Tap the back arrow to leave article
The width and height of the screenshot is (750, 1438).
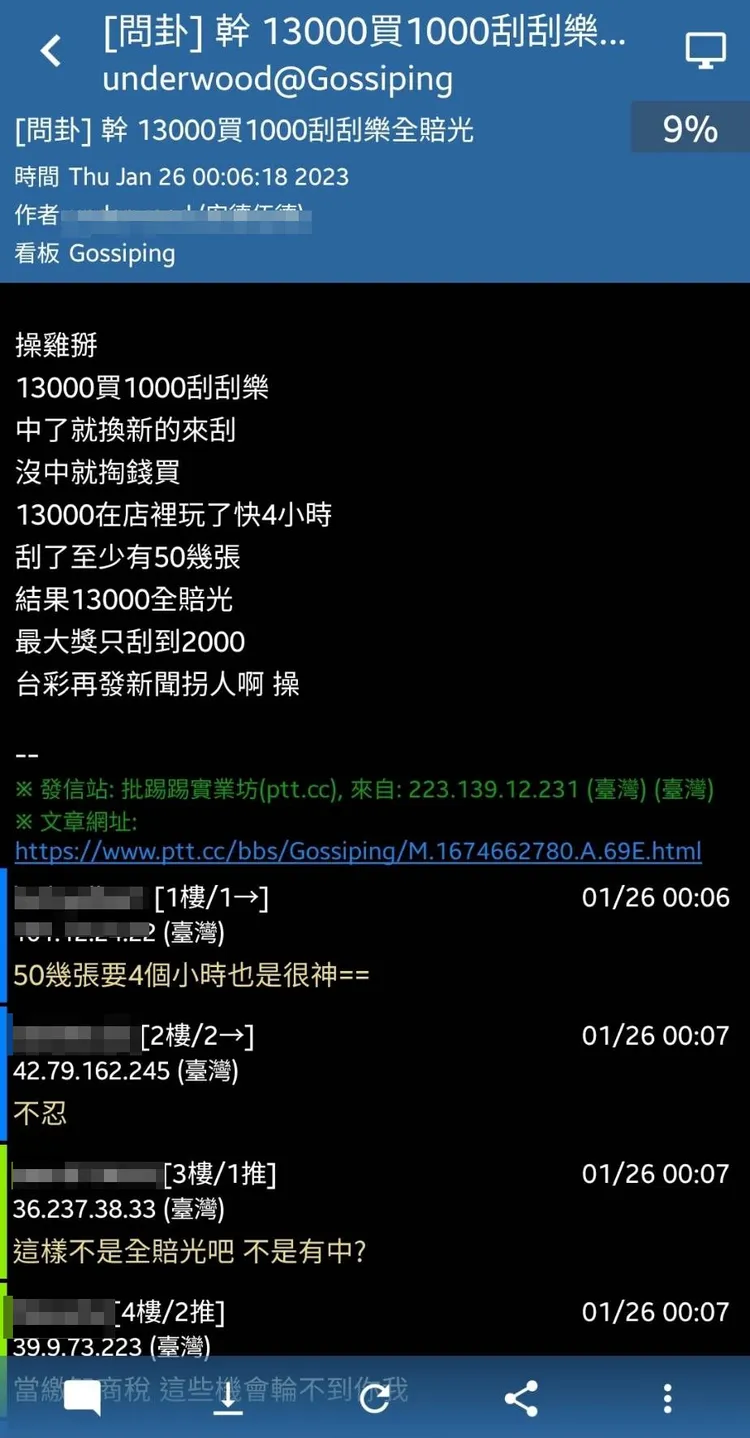[50, 50]
